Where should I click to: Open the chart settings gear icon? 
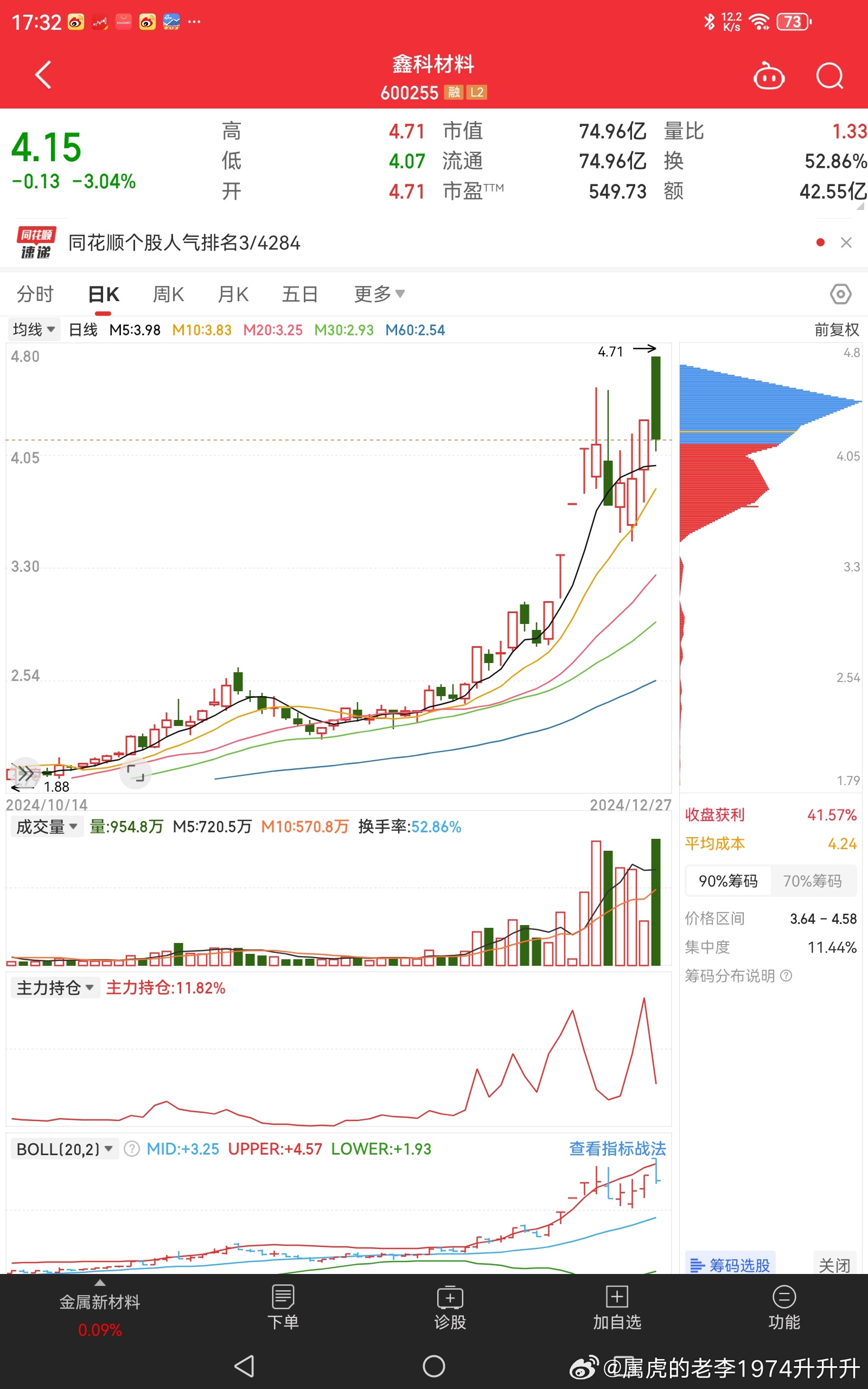840,294
